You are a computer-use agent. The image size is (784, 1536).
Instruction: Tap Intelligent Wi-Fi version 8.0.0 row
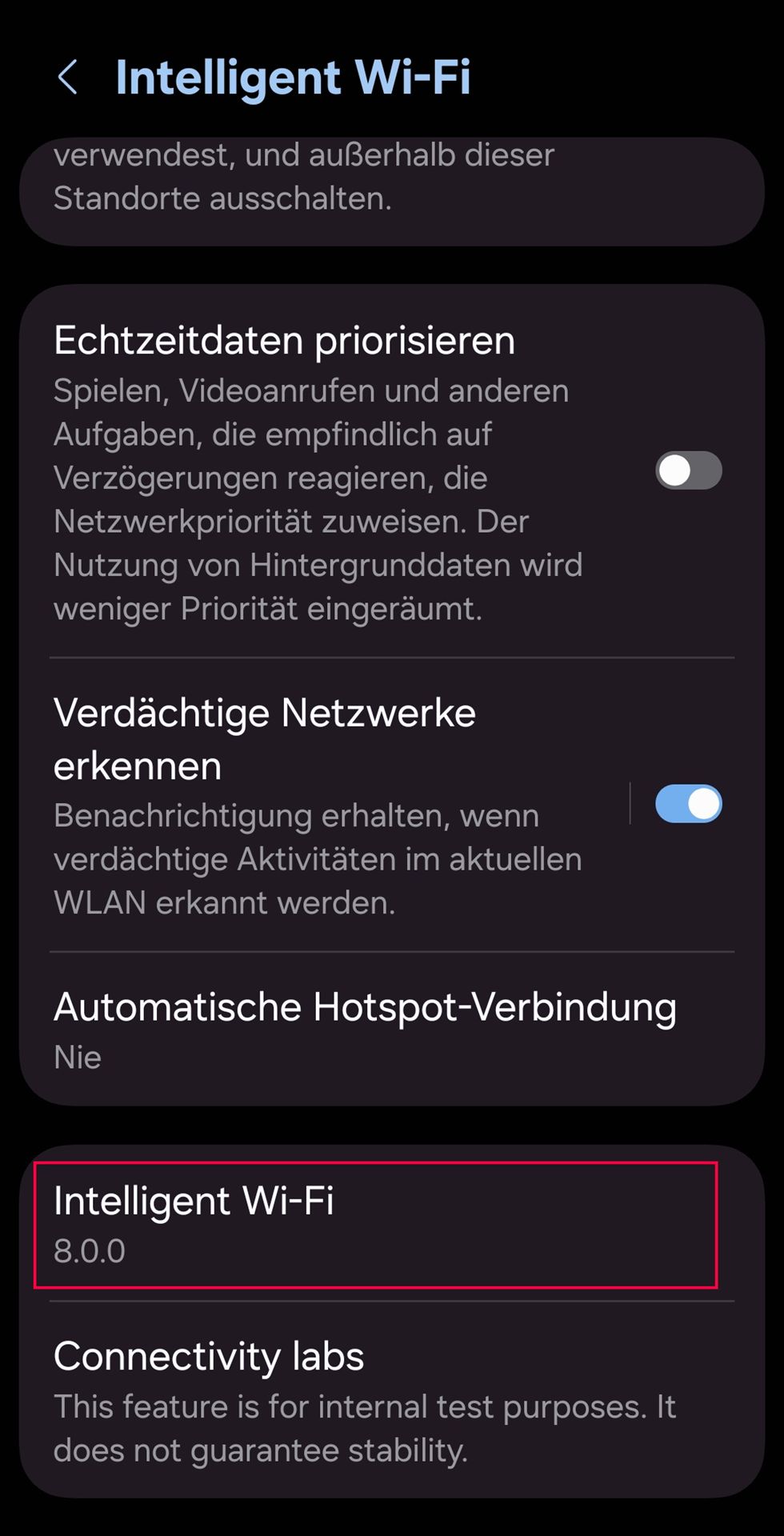(x=374, y=1225)
